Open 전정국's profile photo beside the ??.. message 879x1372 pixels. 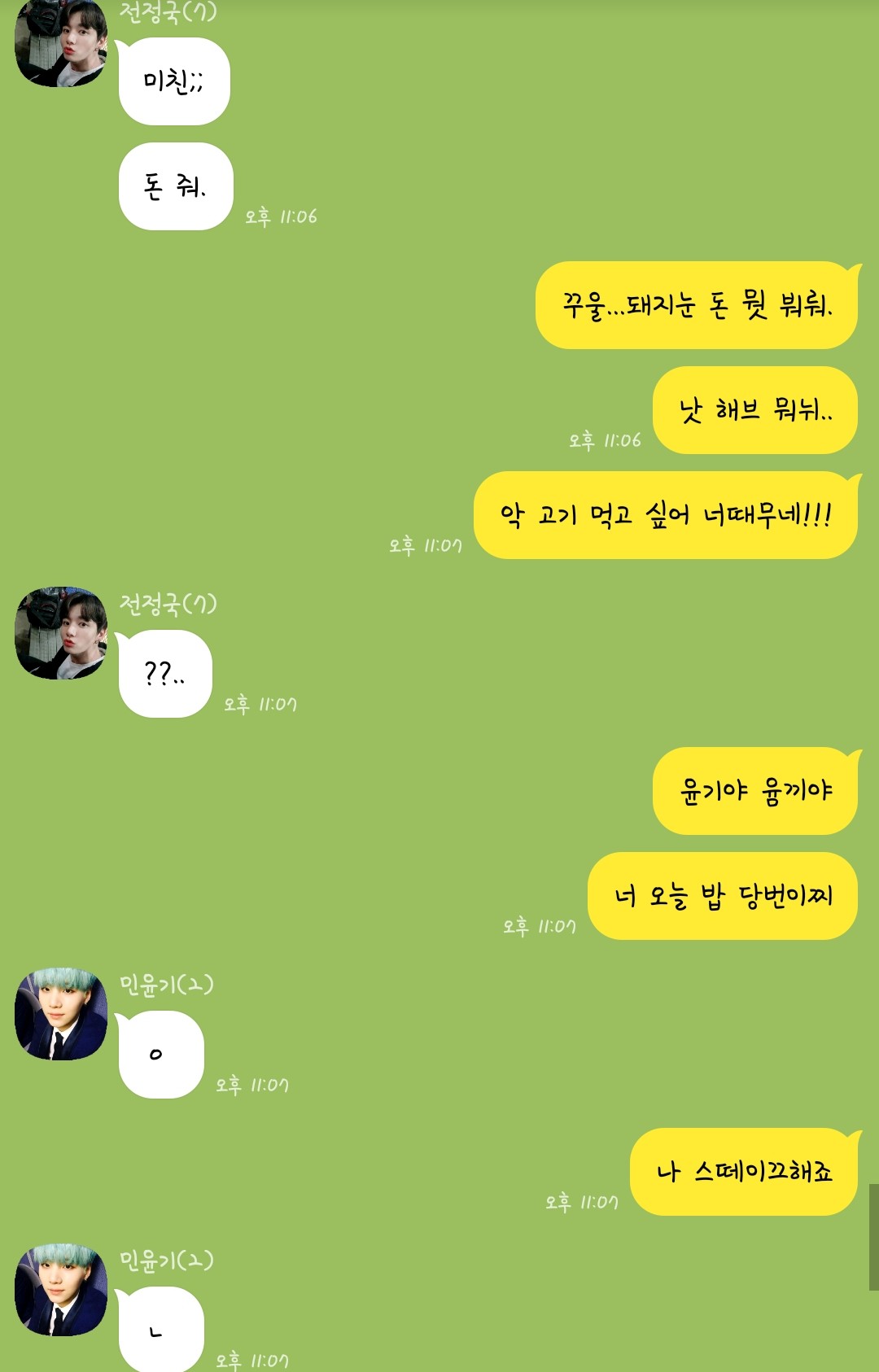pos(61,633)
